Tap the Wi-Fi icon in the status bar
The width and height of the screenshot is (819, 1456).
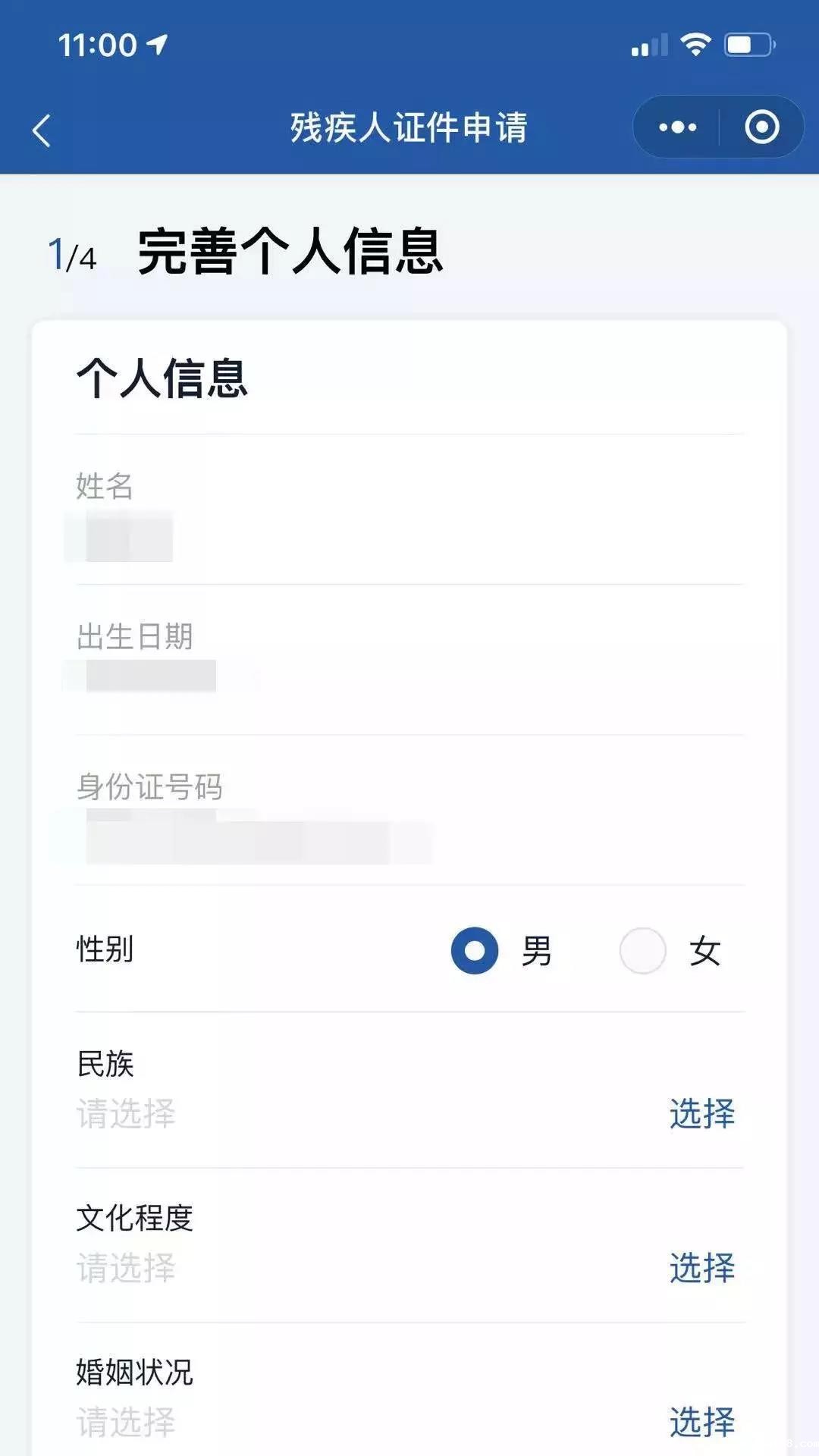tap(695, 45)
